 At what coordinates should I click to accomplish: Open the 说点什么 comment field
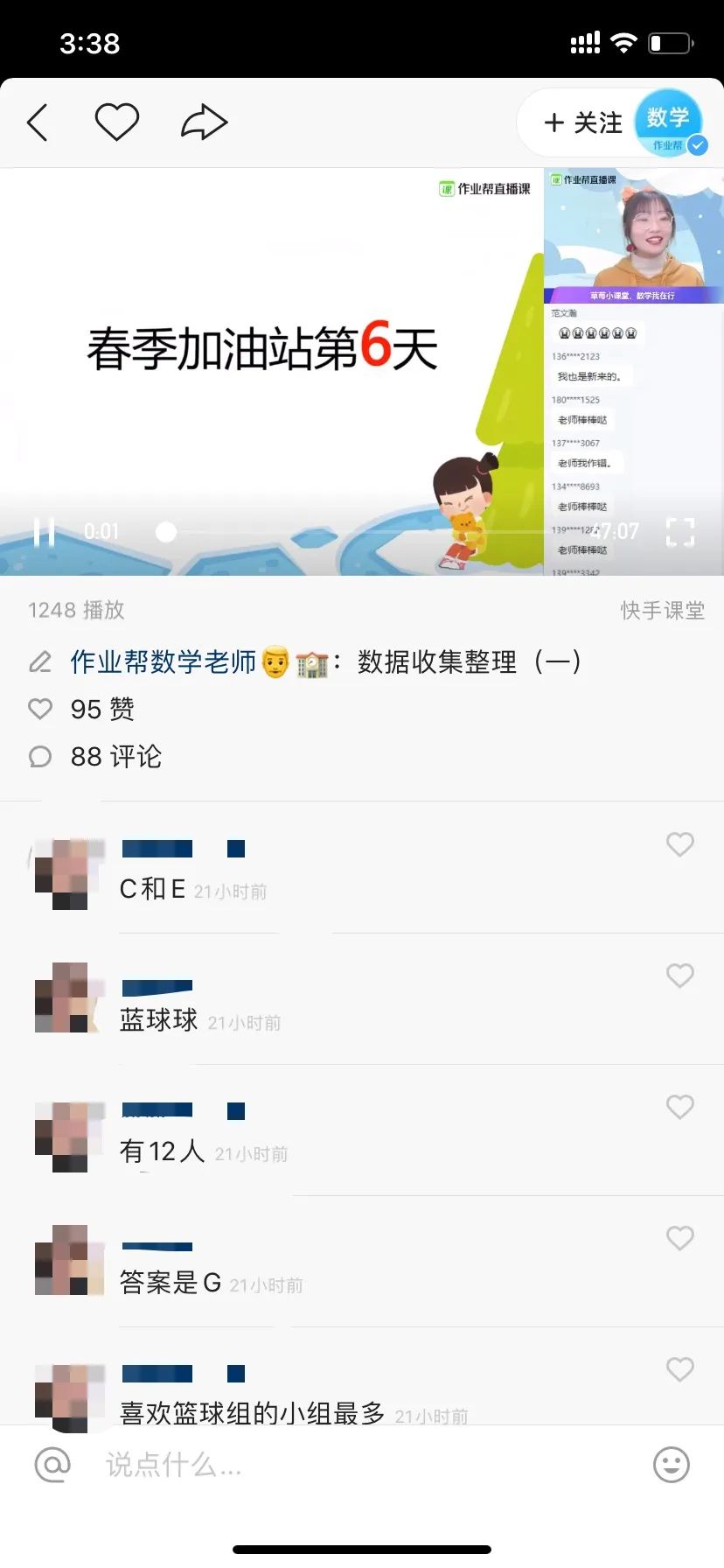350,1464
